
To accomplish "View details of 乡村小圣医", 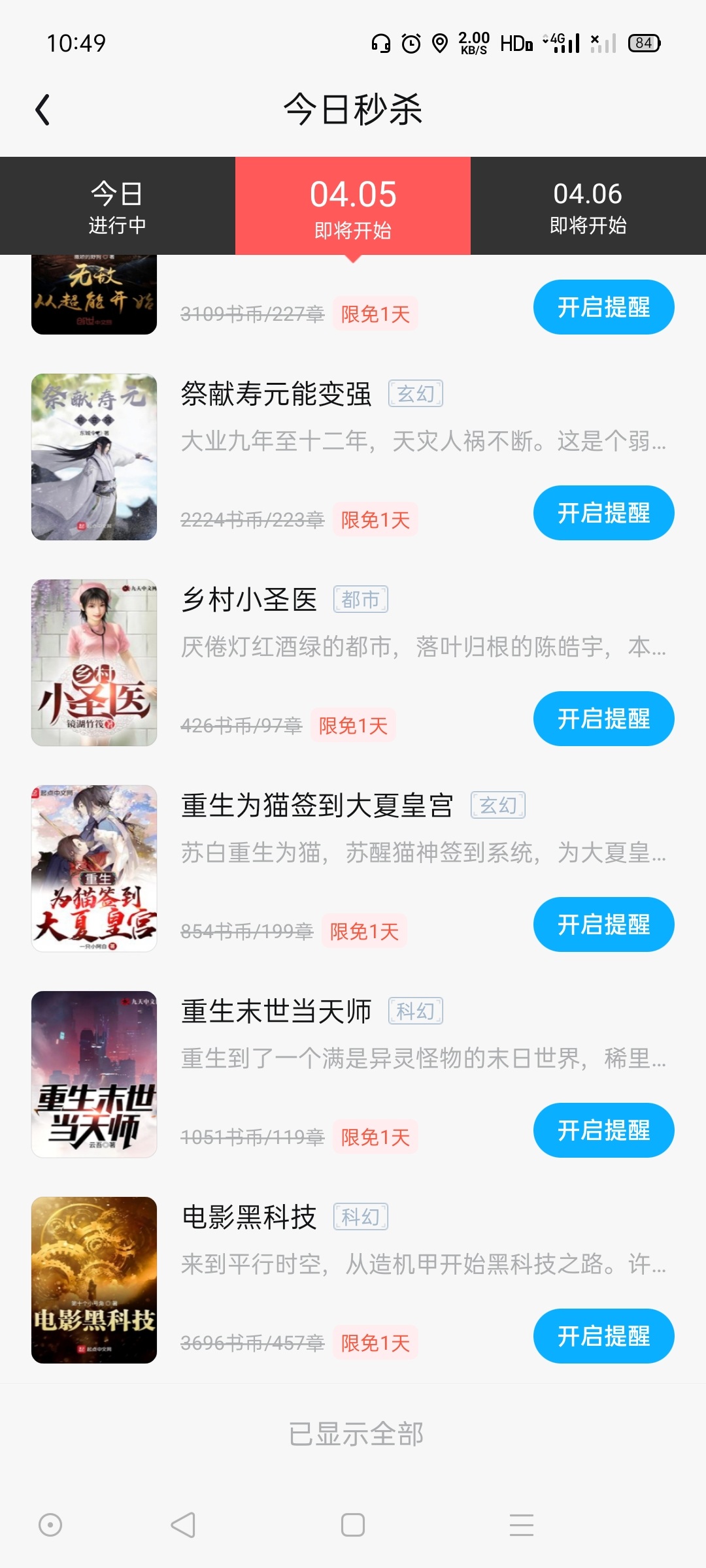I will (249, 600).
